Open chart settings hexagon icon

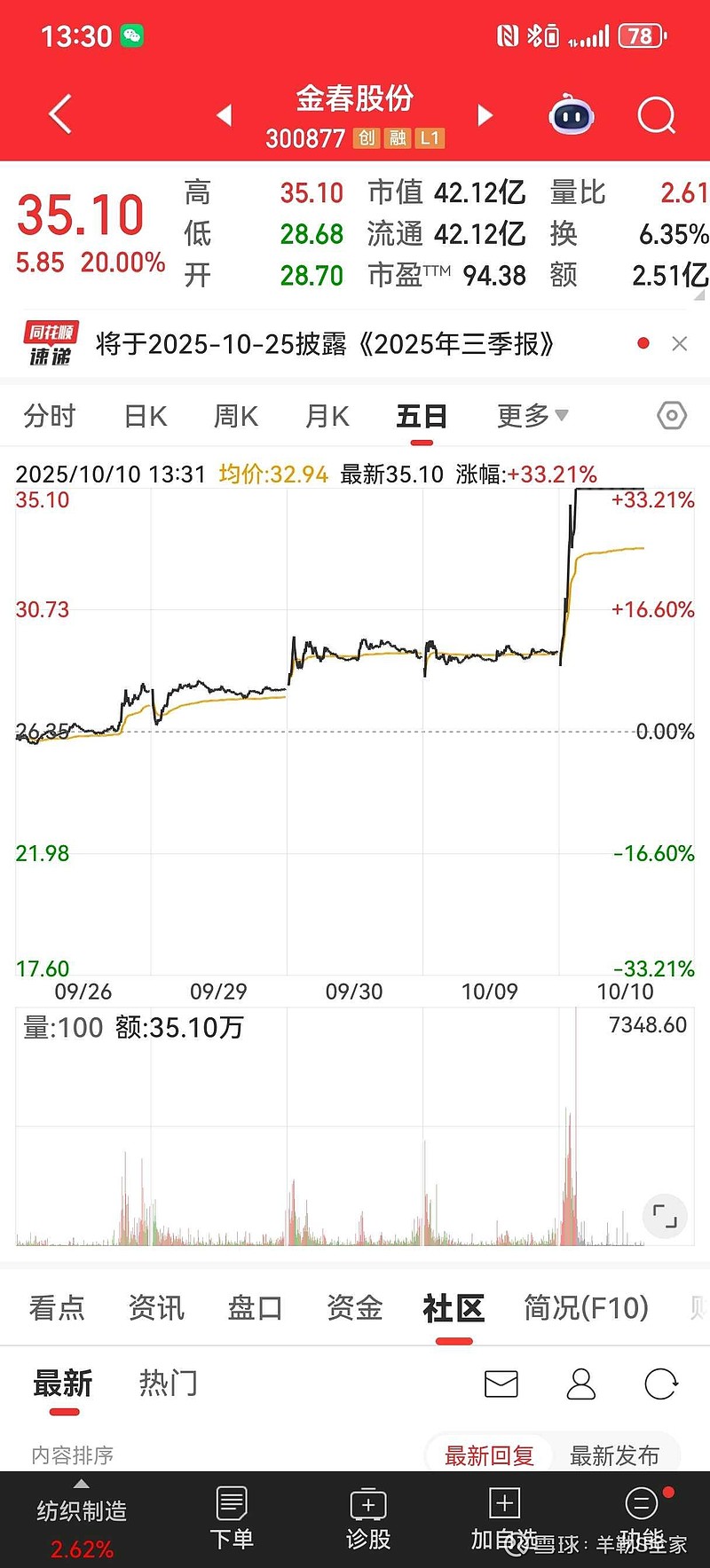tap(672, 415)
